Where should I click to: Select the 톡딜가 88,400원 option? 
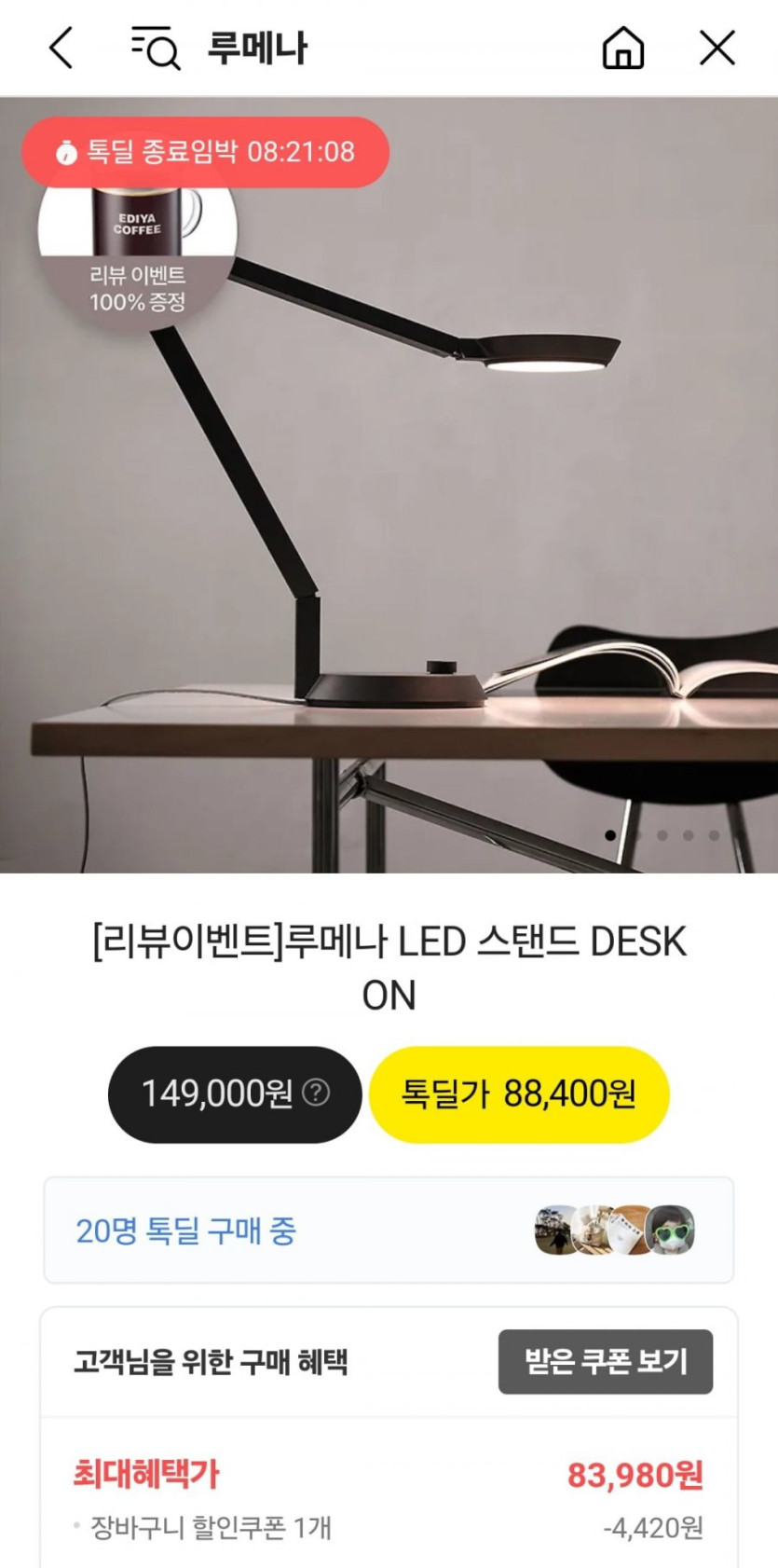(519, 1093)
